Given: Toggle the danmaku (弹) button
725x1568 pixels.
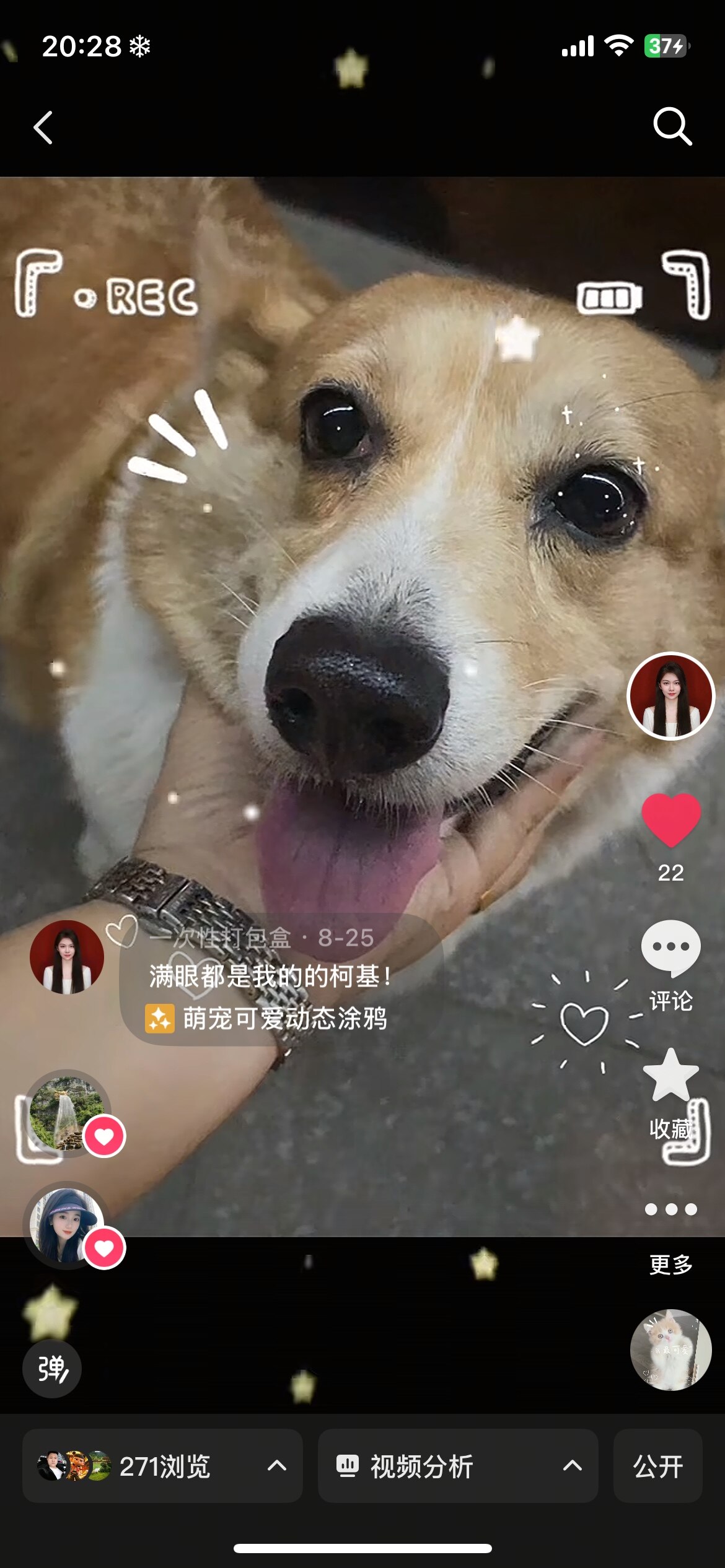Looking at the screenshot, I should (x=52, y=1369).
